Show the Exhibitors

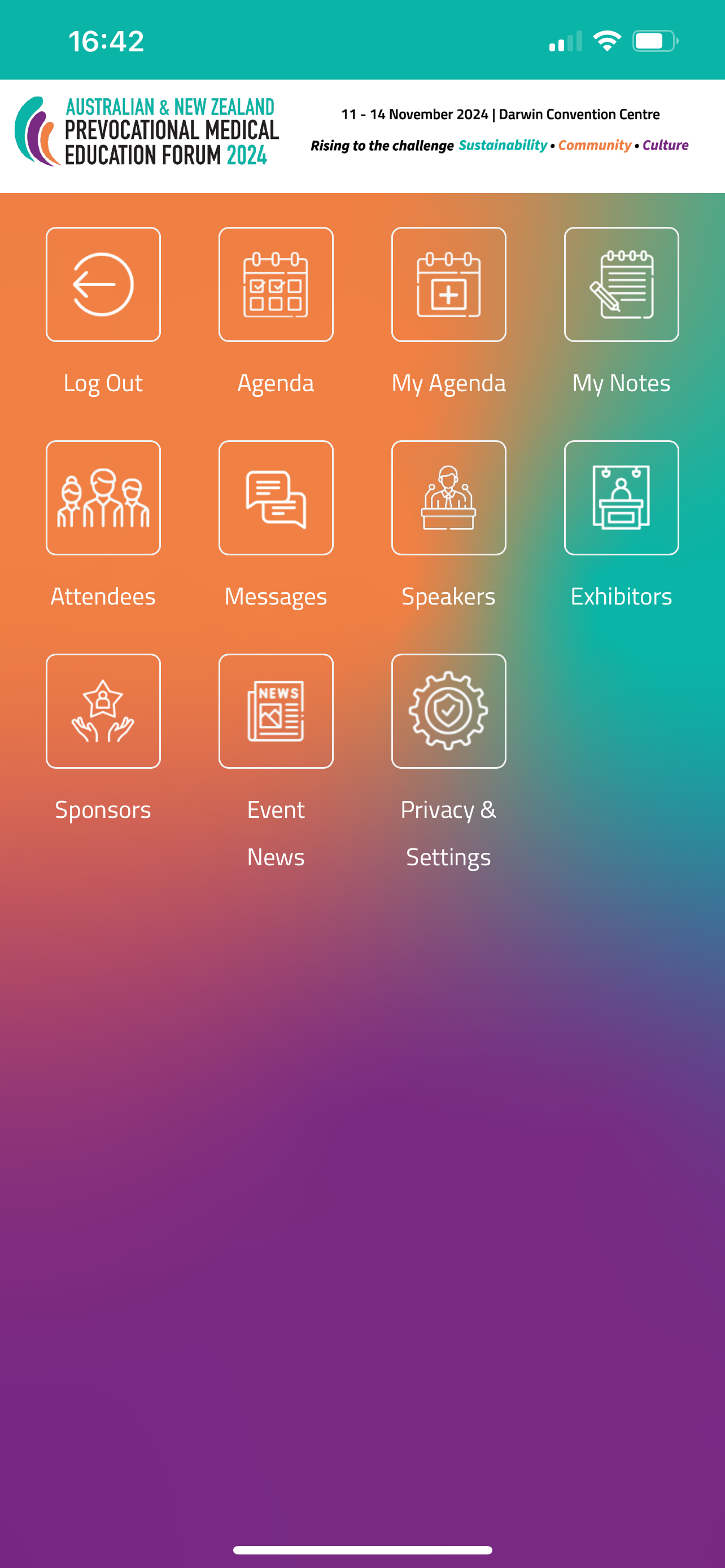pyautogui.click(x=621, y=497)
